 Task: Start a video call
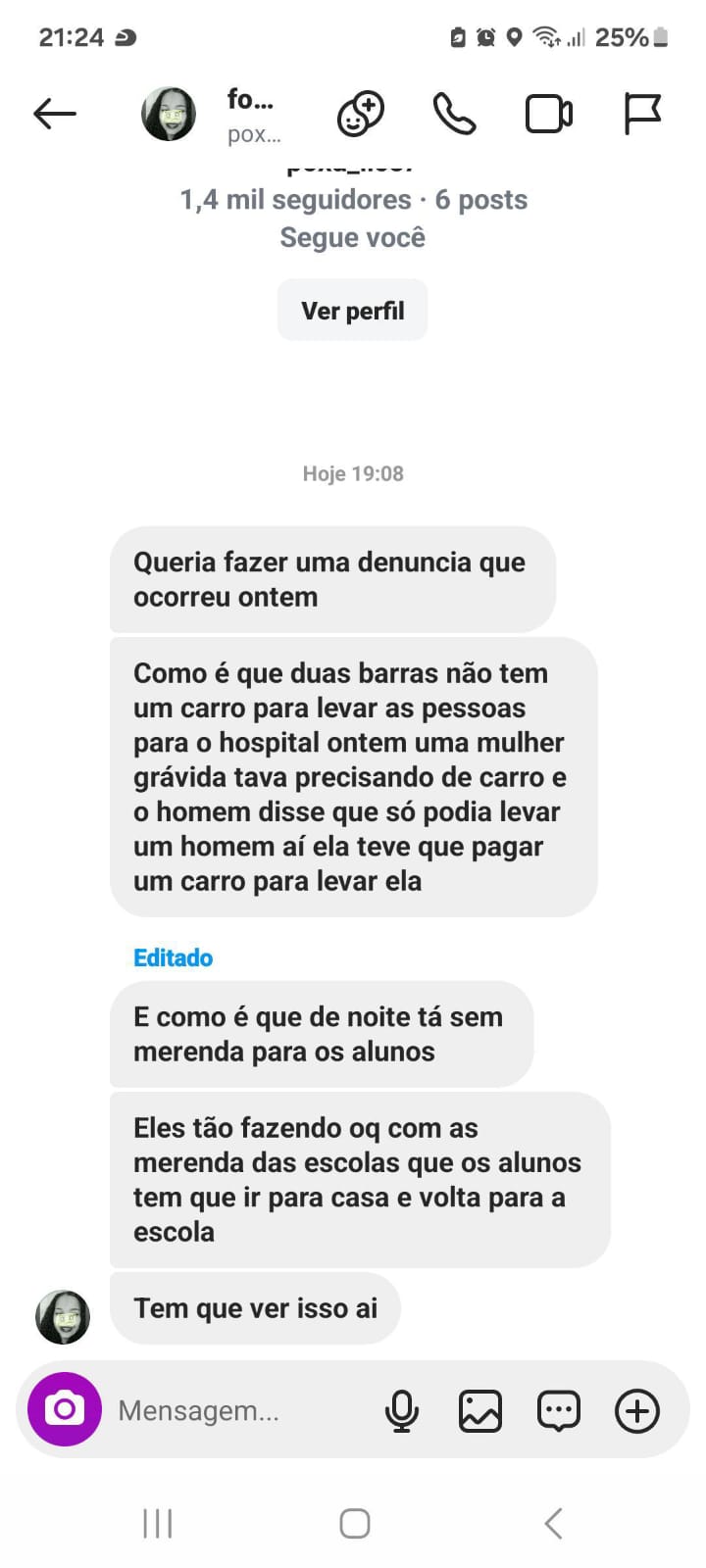click(549, 114)
